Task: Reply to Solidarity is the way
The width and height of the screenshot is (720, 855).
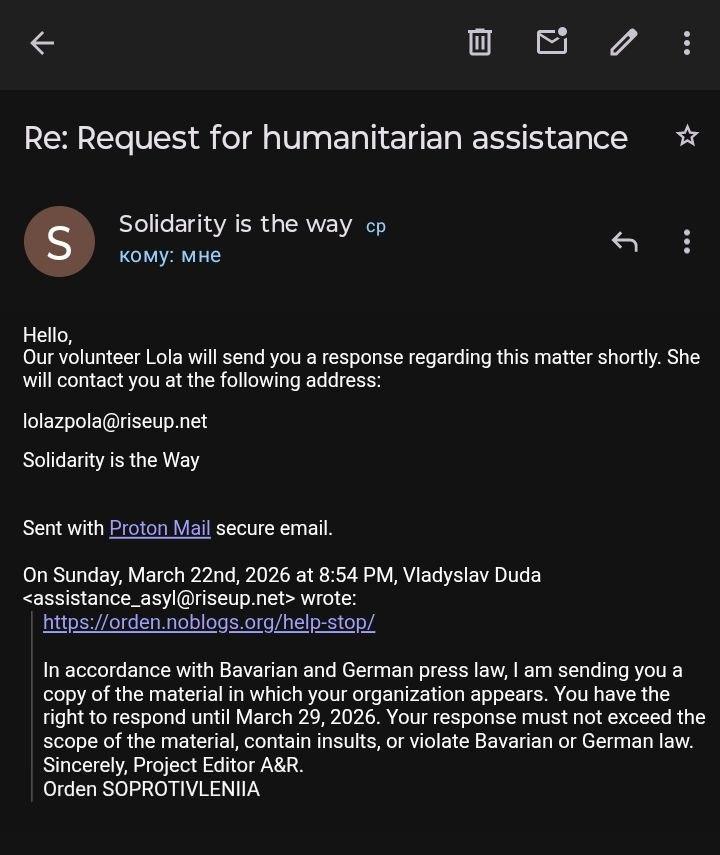Action: tap(625, 241)
